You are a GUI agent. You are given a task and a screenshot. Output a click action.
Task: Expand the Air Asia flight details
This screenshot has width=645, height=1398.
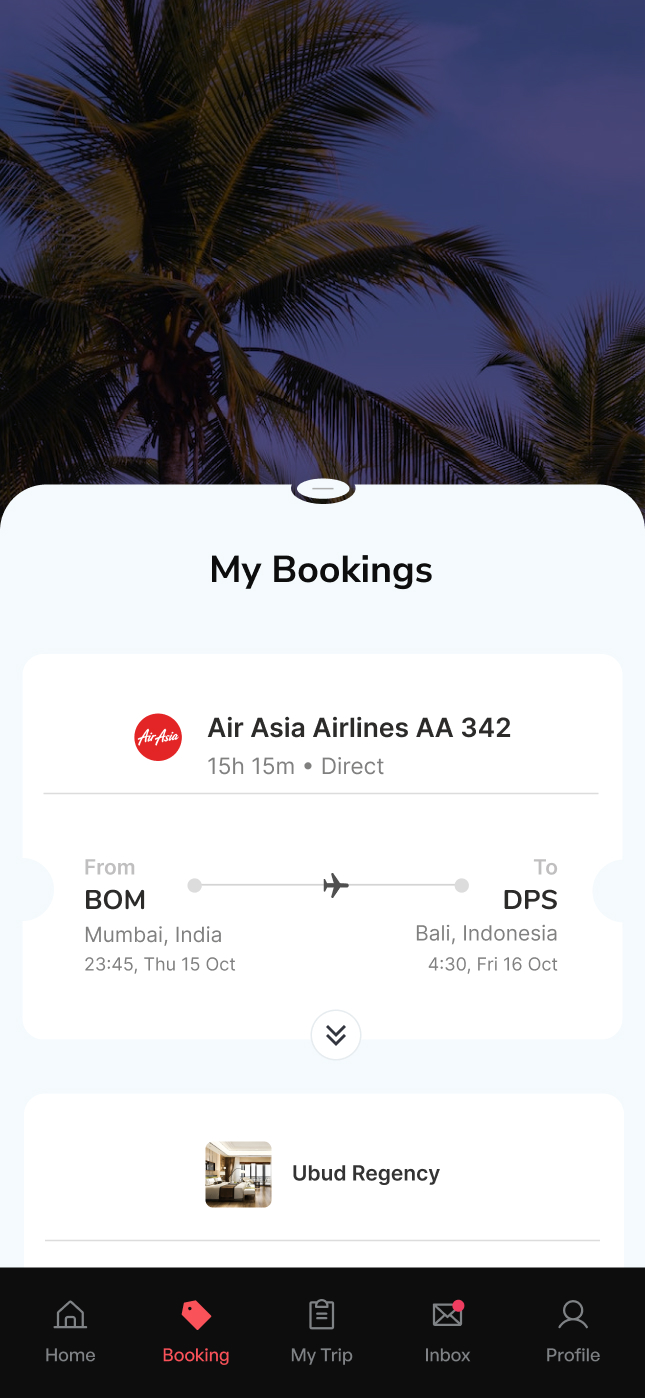tap(336, 1035)
